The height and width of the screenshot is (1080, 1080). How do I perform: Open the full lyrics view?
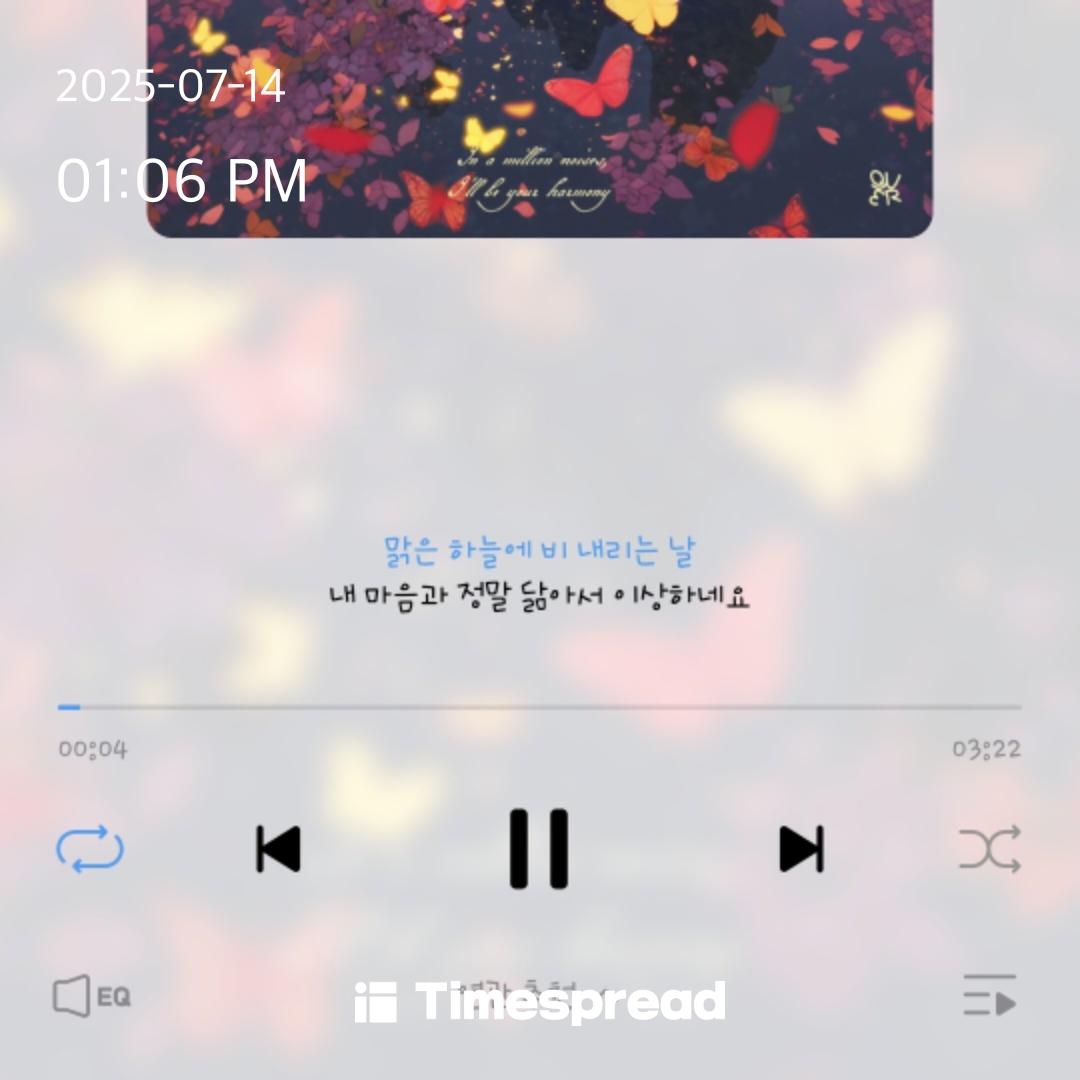(540, 574)
